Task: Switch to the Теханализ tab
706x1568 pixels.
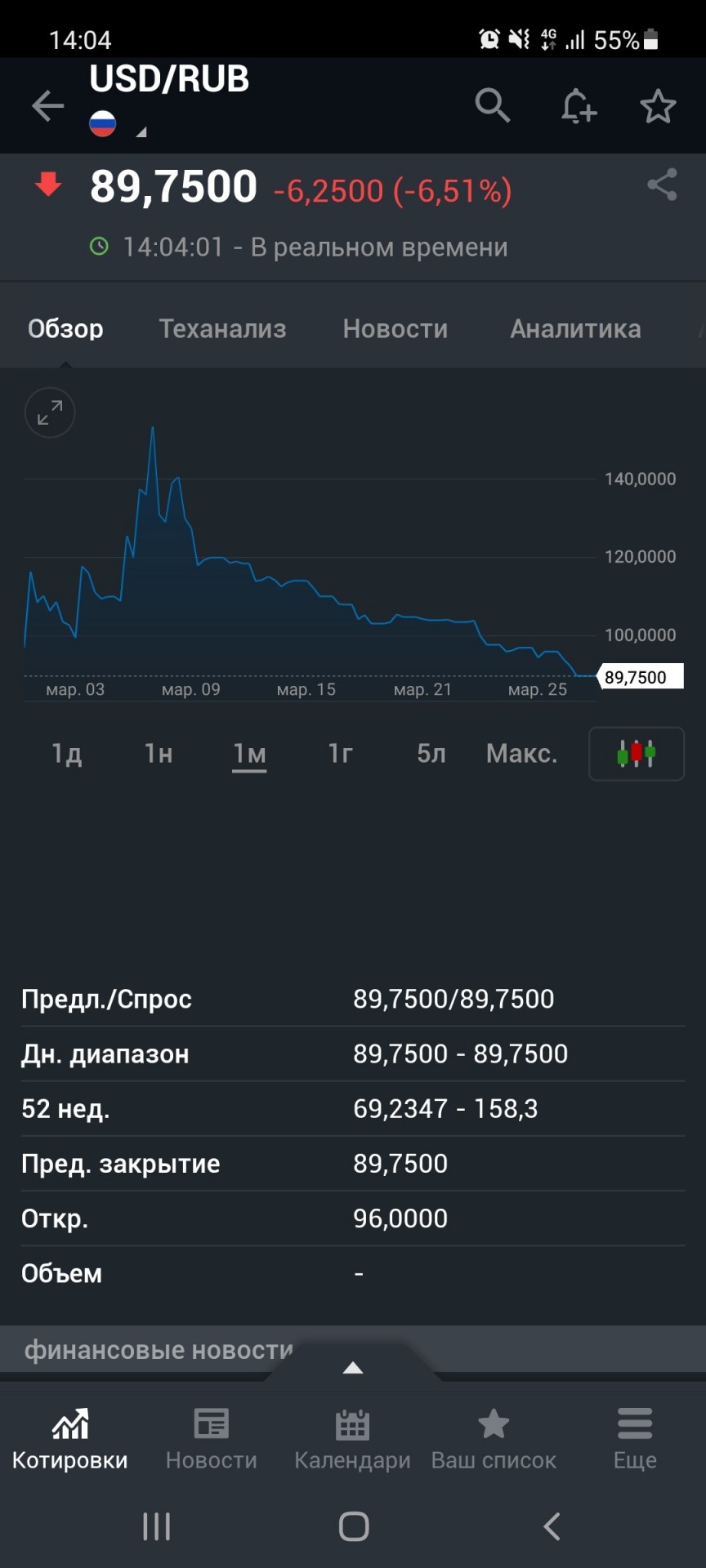Action: (x=222, y=328)
